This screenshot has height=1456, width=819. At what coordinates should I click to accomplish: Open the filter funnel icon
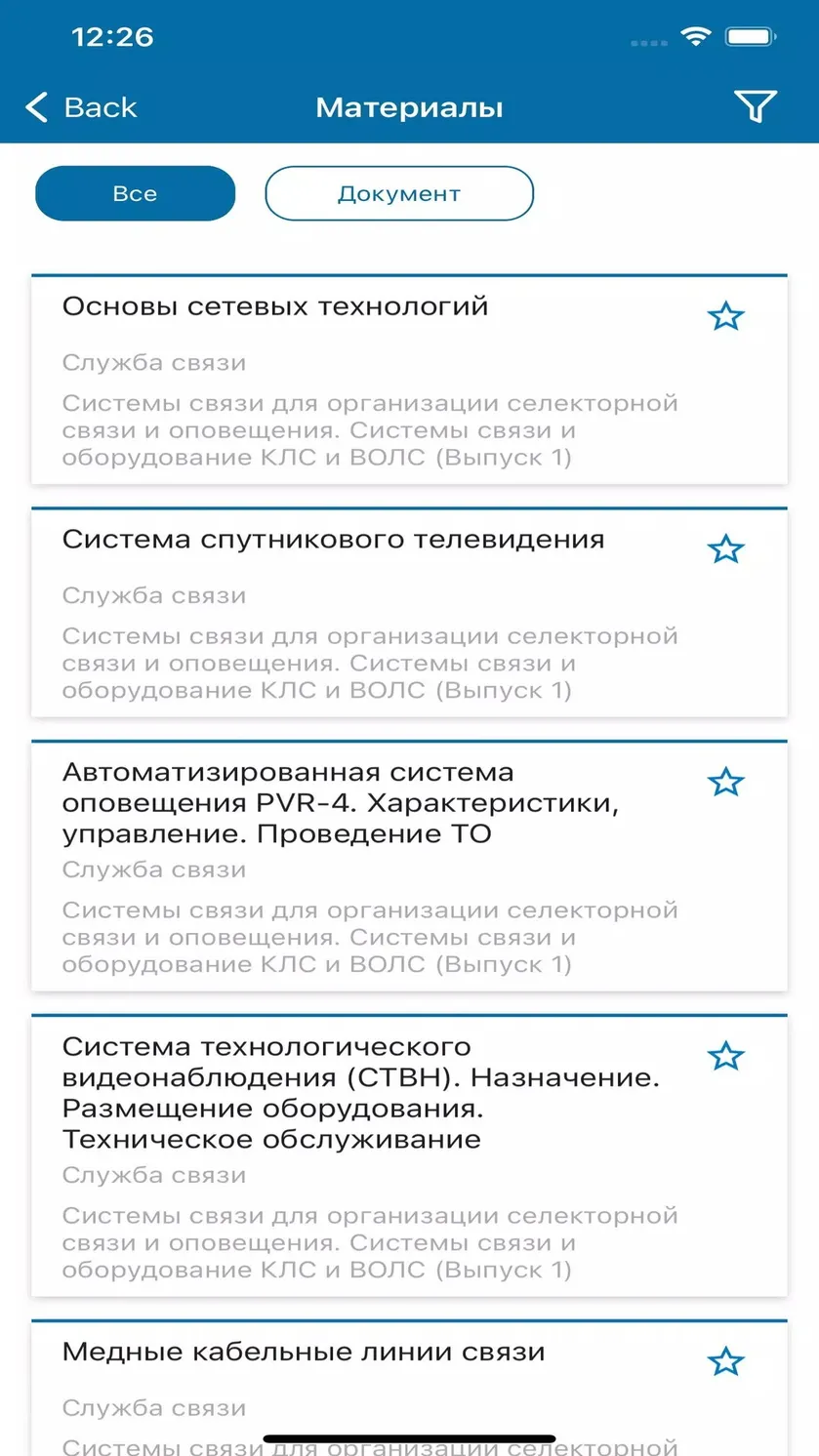(755, 106)
